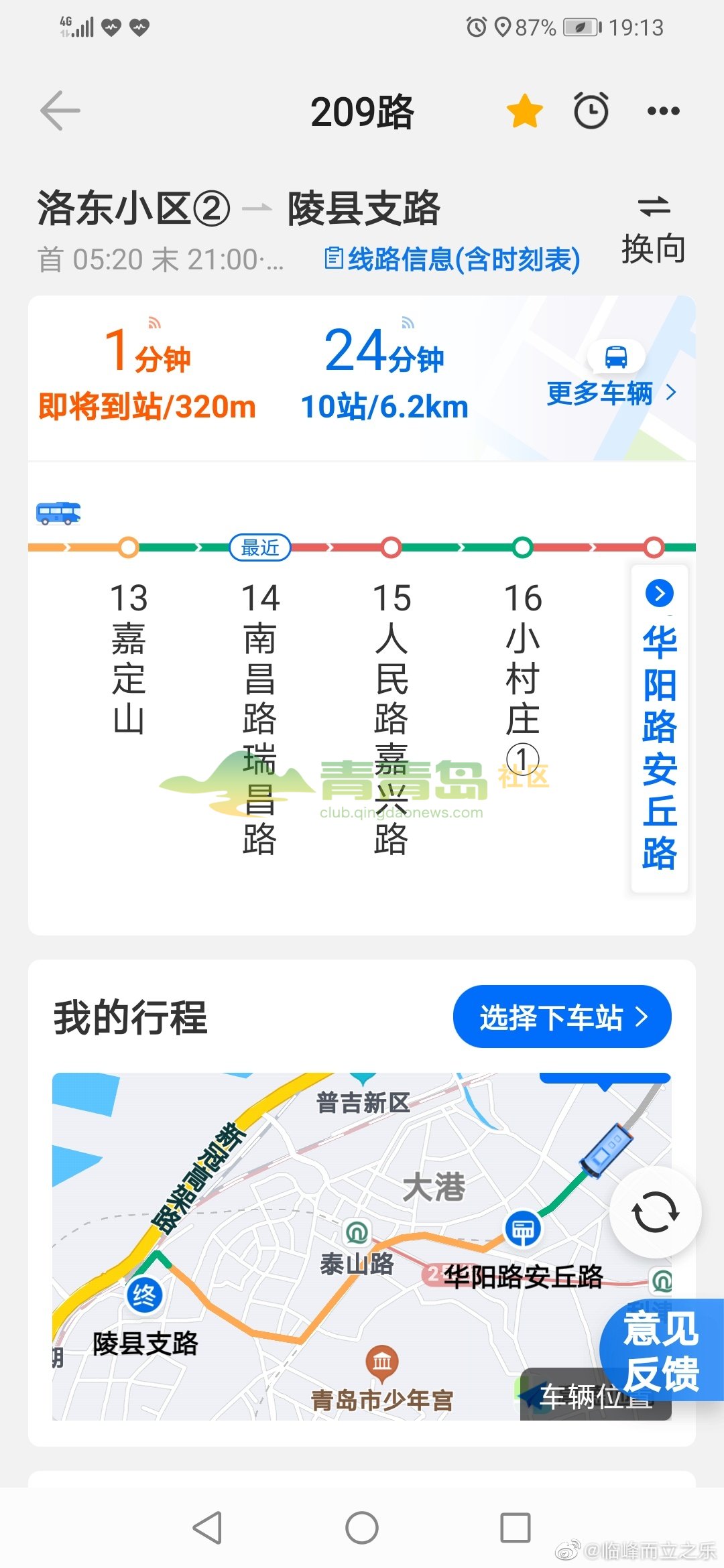
Task: Select stop 15 人民路嘉兴路
Action: (391, 717)
